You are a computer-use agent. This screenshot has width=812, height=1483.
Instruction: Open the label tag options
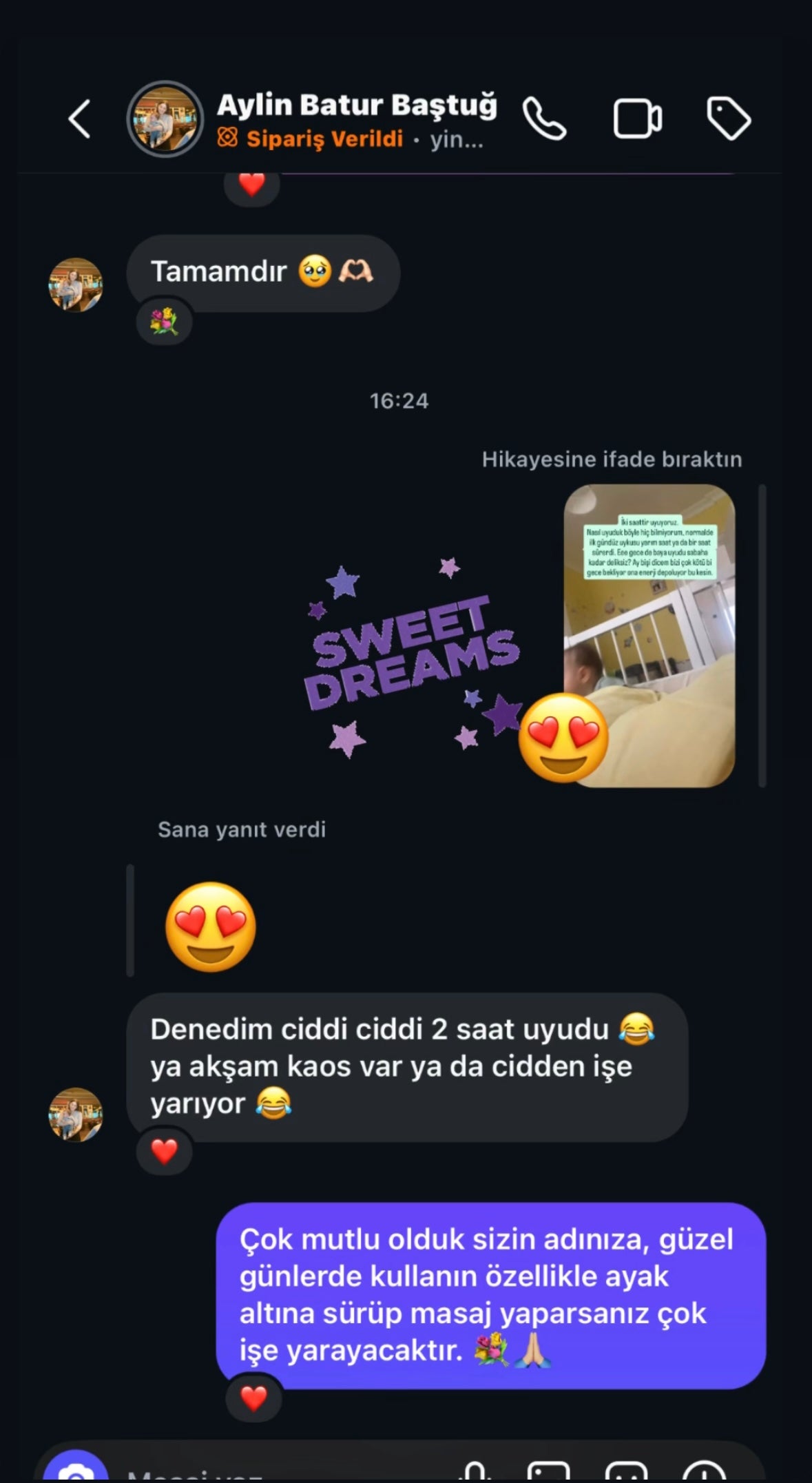click(728, 119)
